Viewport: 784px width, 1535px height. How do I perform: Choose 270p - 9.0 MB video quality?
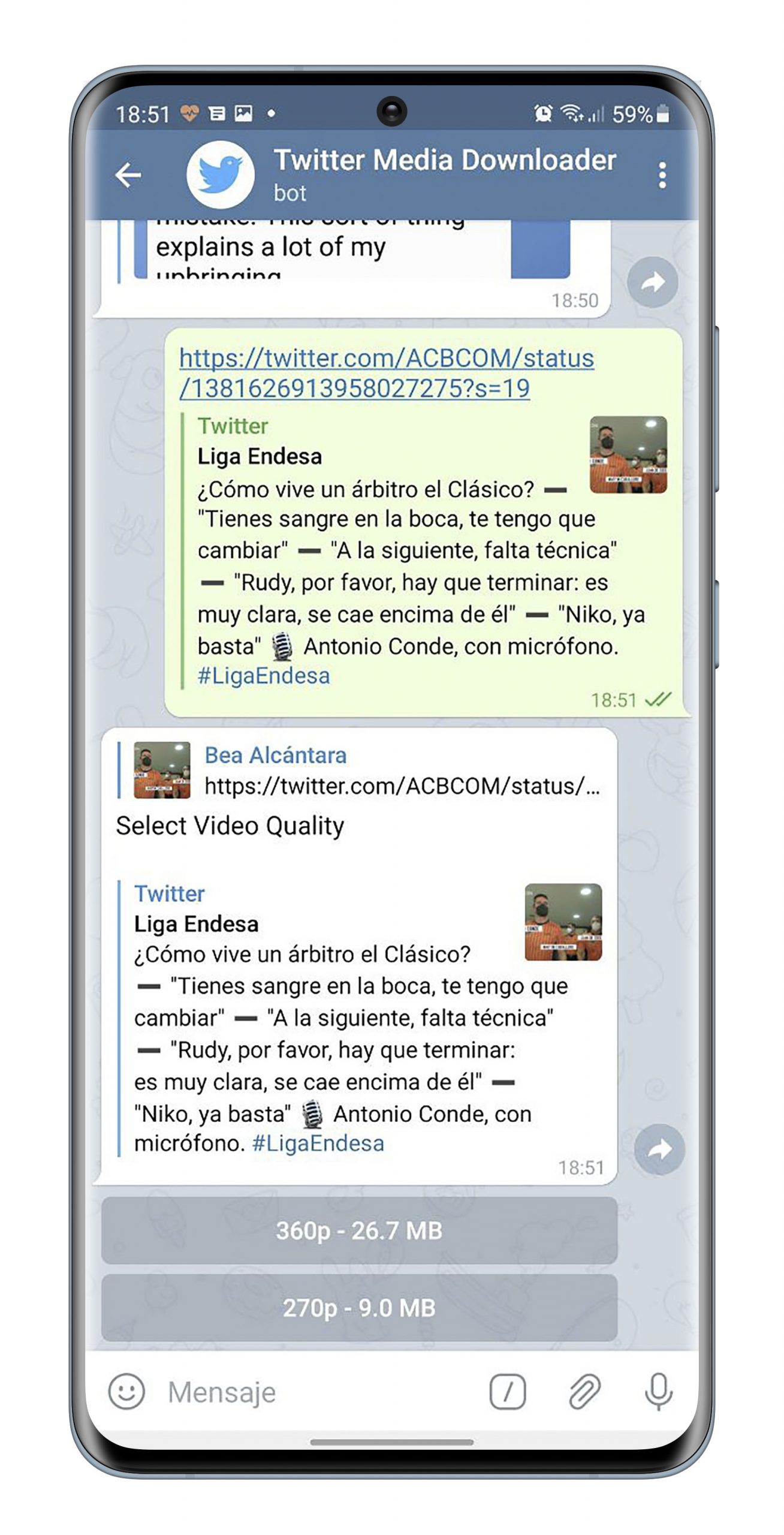359,1308
